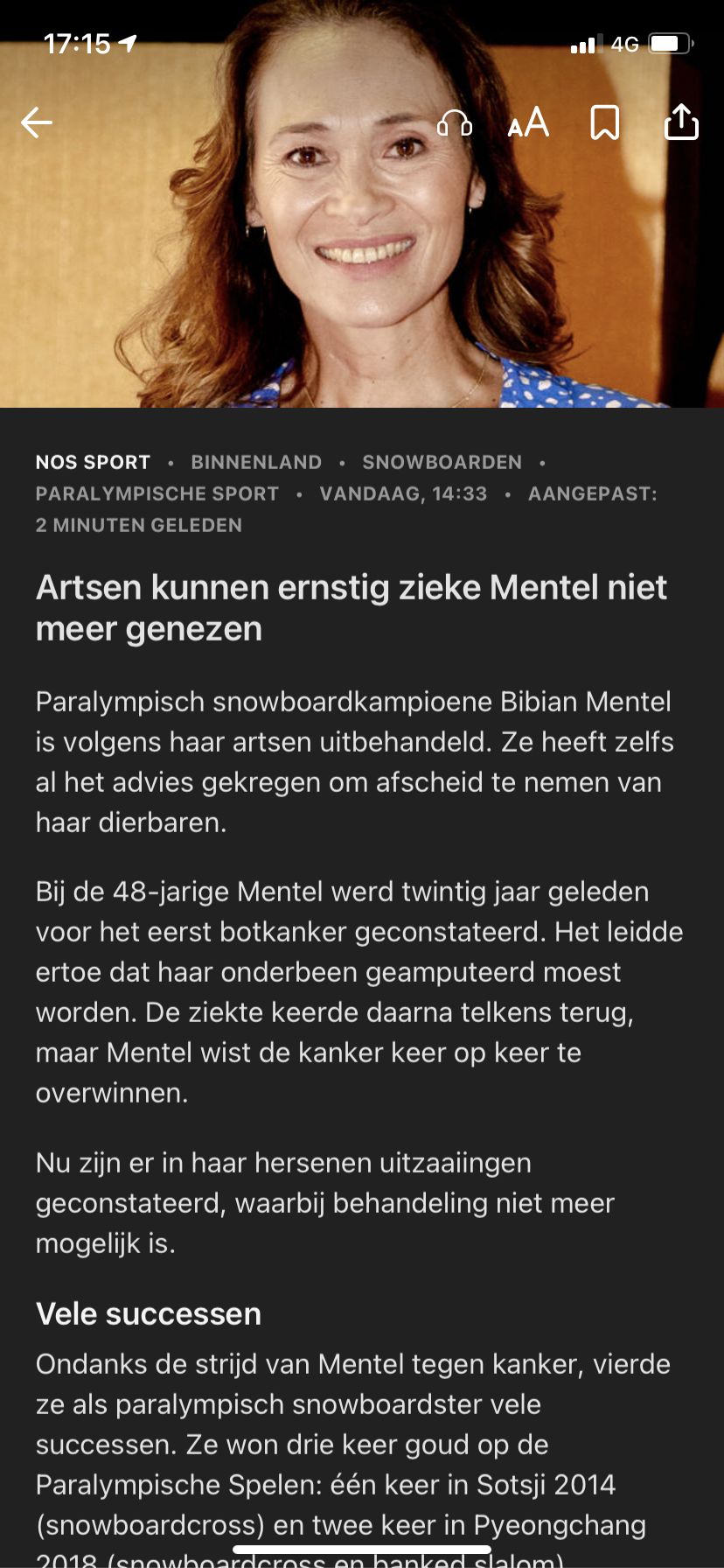Open the Binnenland category tag
This screenshot has width=724, height=1568.
tap(256, 462)
